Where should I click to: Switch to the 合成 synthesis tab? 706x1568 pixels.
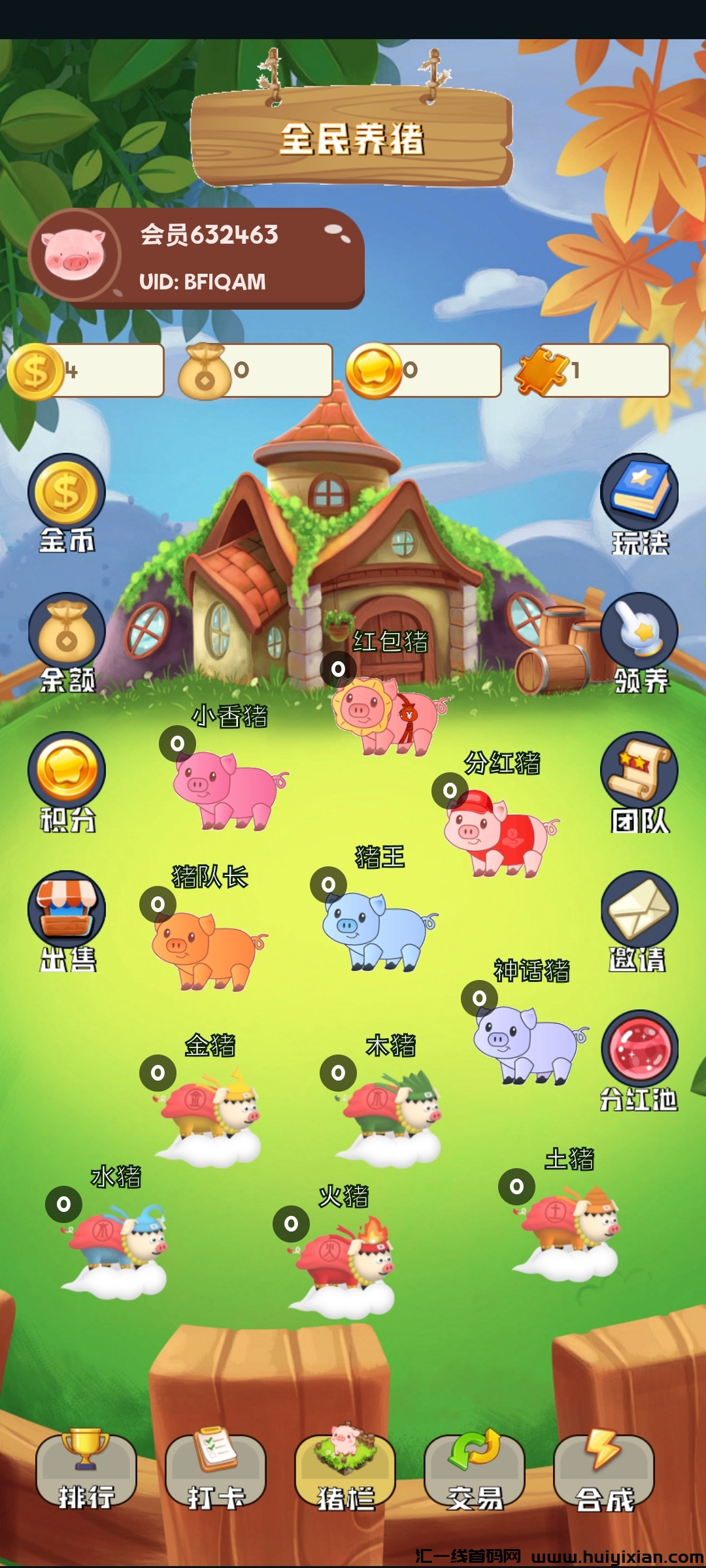604,1471
